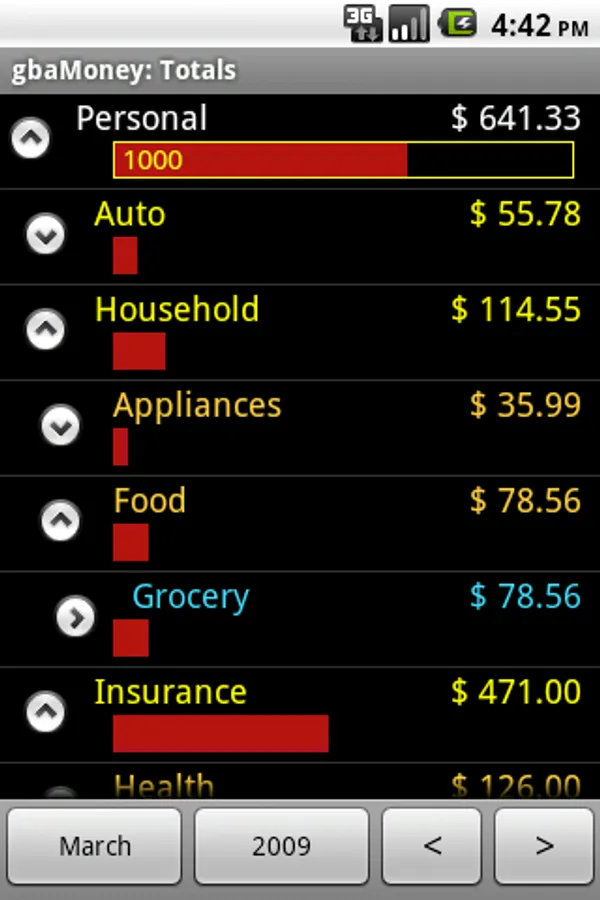Expand the Appliances subcategory
This screenshot has width=600, height=900.
[x=61, y=426]
